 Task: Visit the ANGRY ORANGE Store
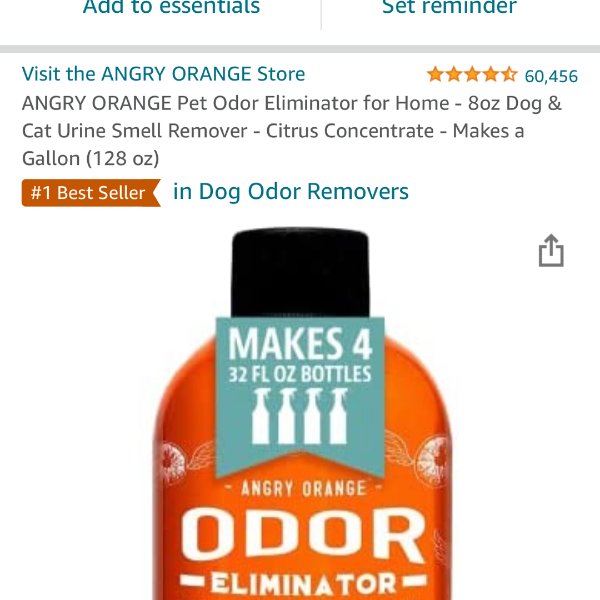(163, 74)
